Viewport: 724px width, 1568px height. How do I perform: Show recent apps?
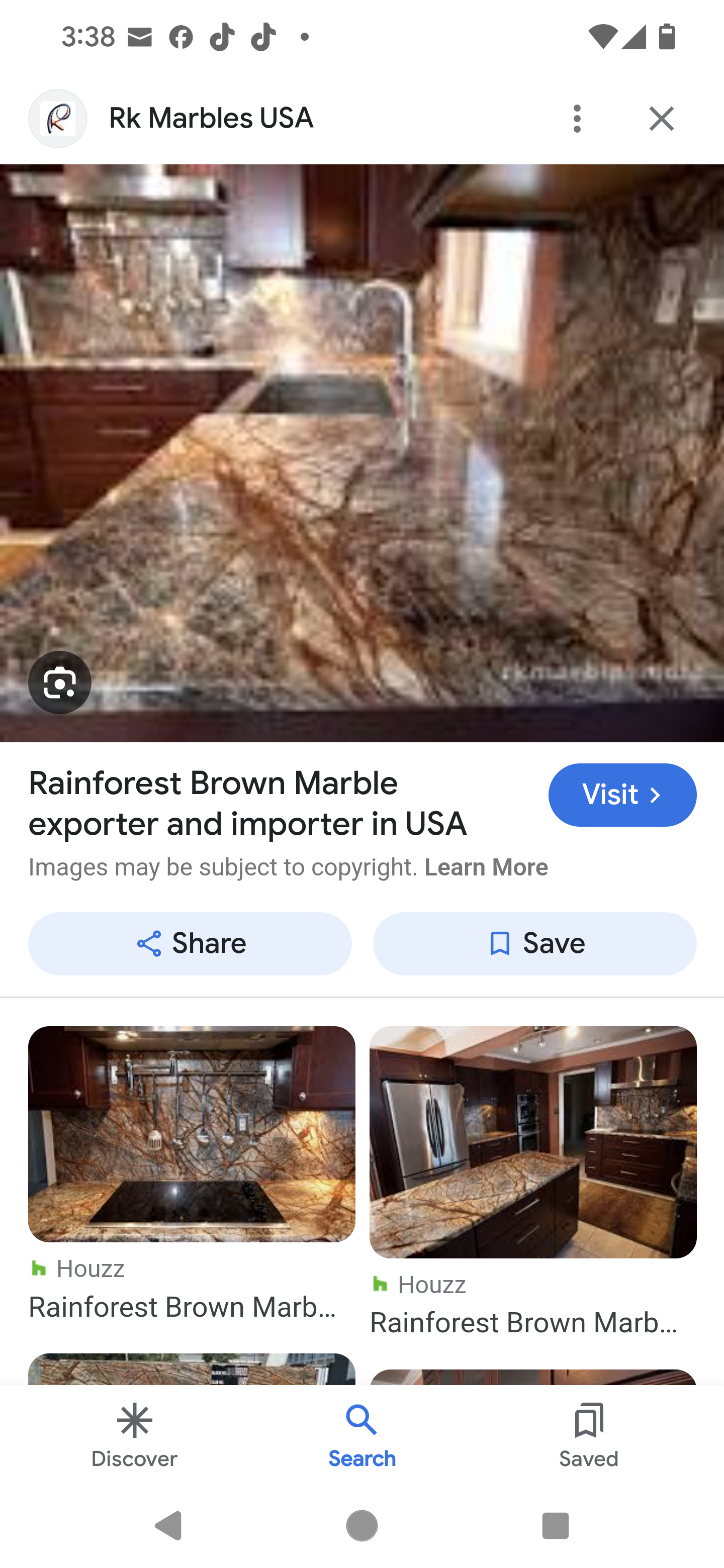(555, 1525)
